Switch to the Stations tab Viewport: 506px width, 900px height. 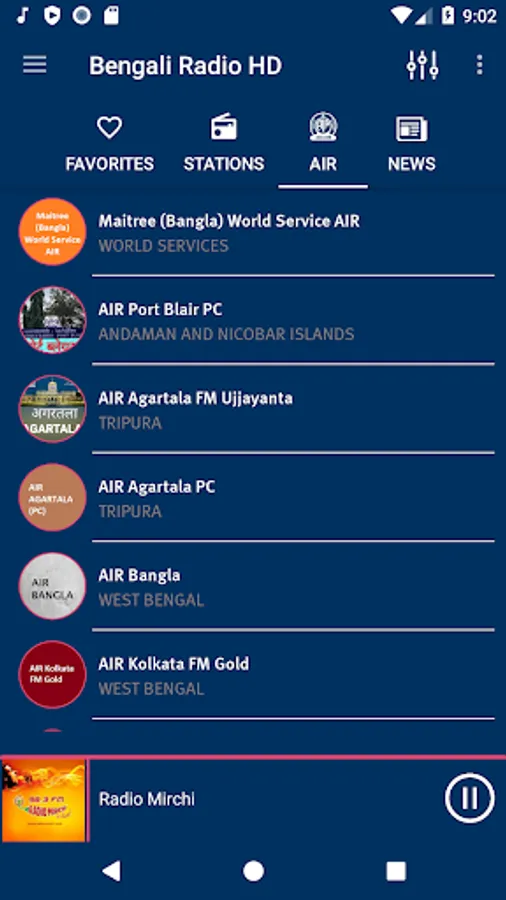click(224, 144)
